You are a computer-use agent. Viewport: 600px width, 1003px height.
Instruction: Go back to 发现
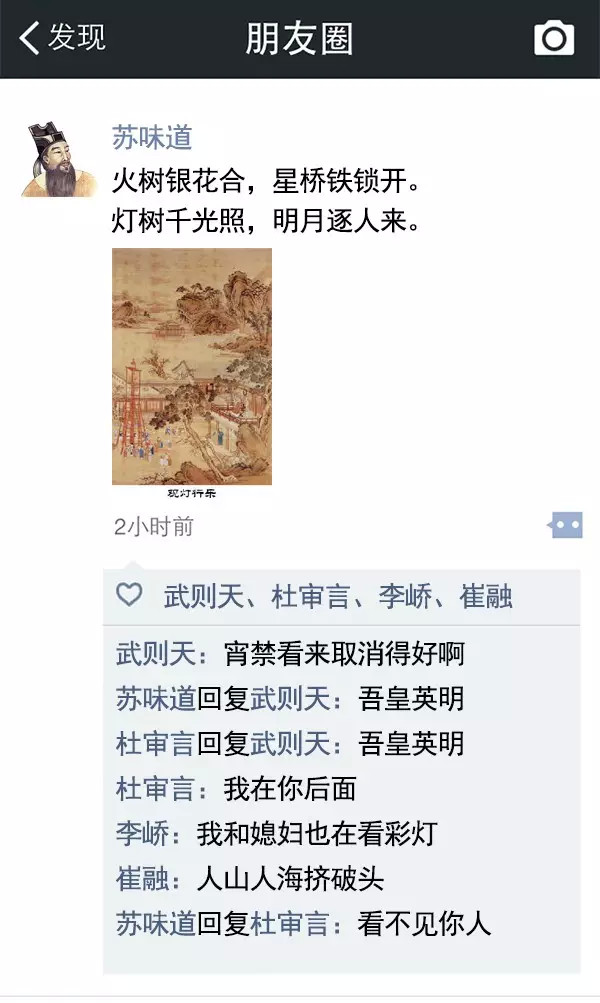pyautogui.click(x=62, y=38)
